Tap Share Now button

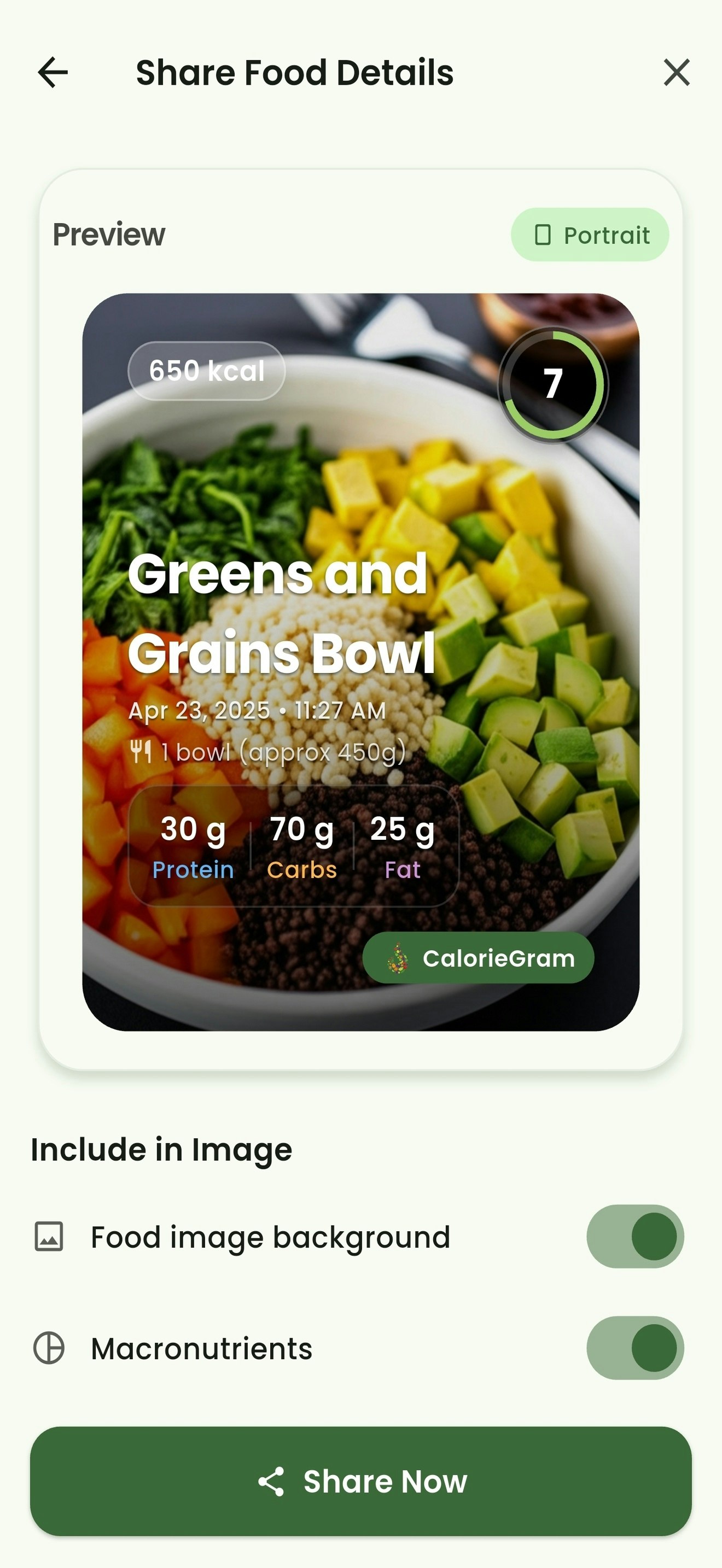click(361, 1481)
